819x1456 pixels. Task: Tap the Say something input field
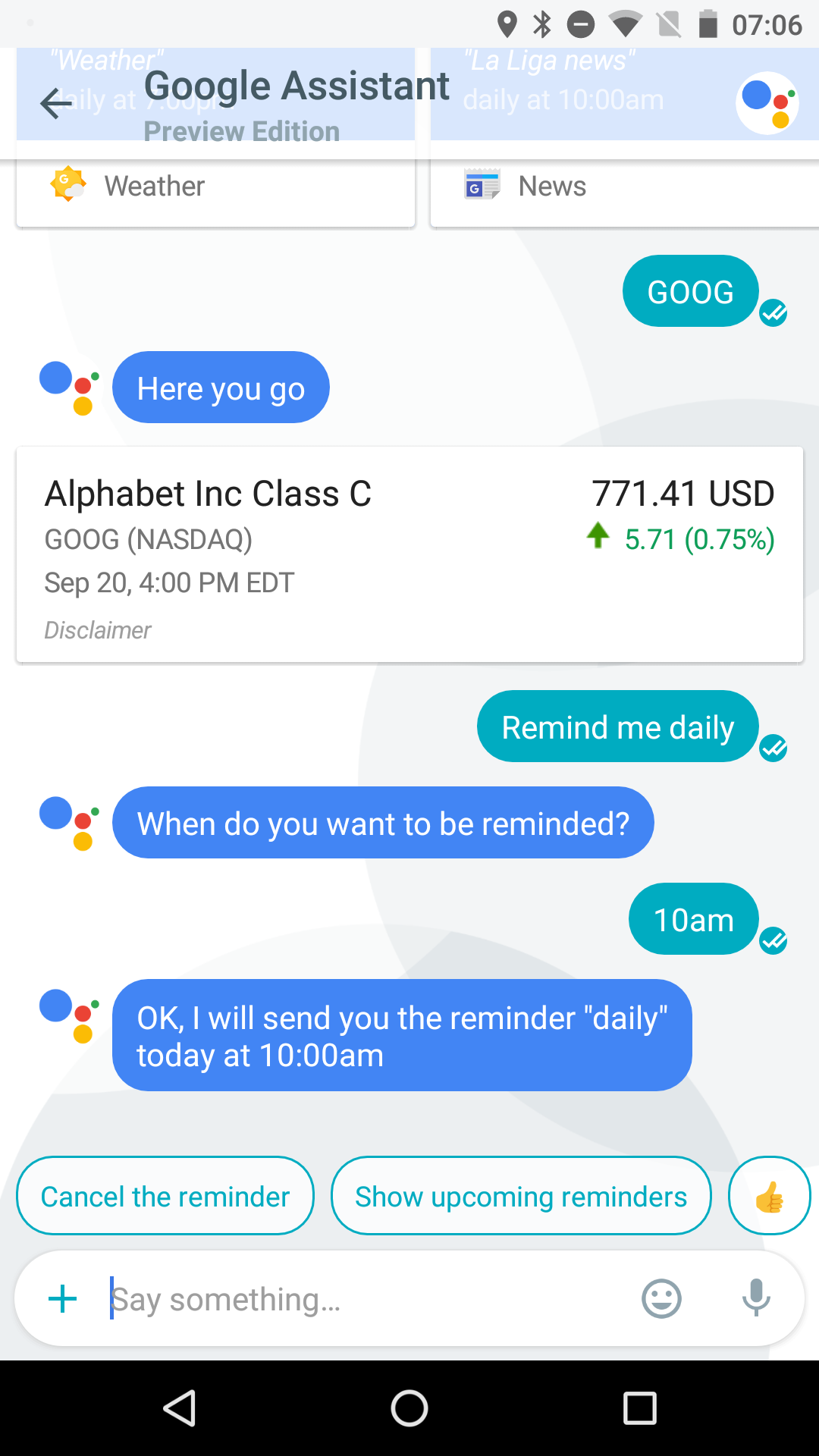341,1298
